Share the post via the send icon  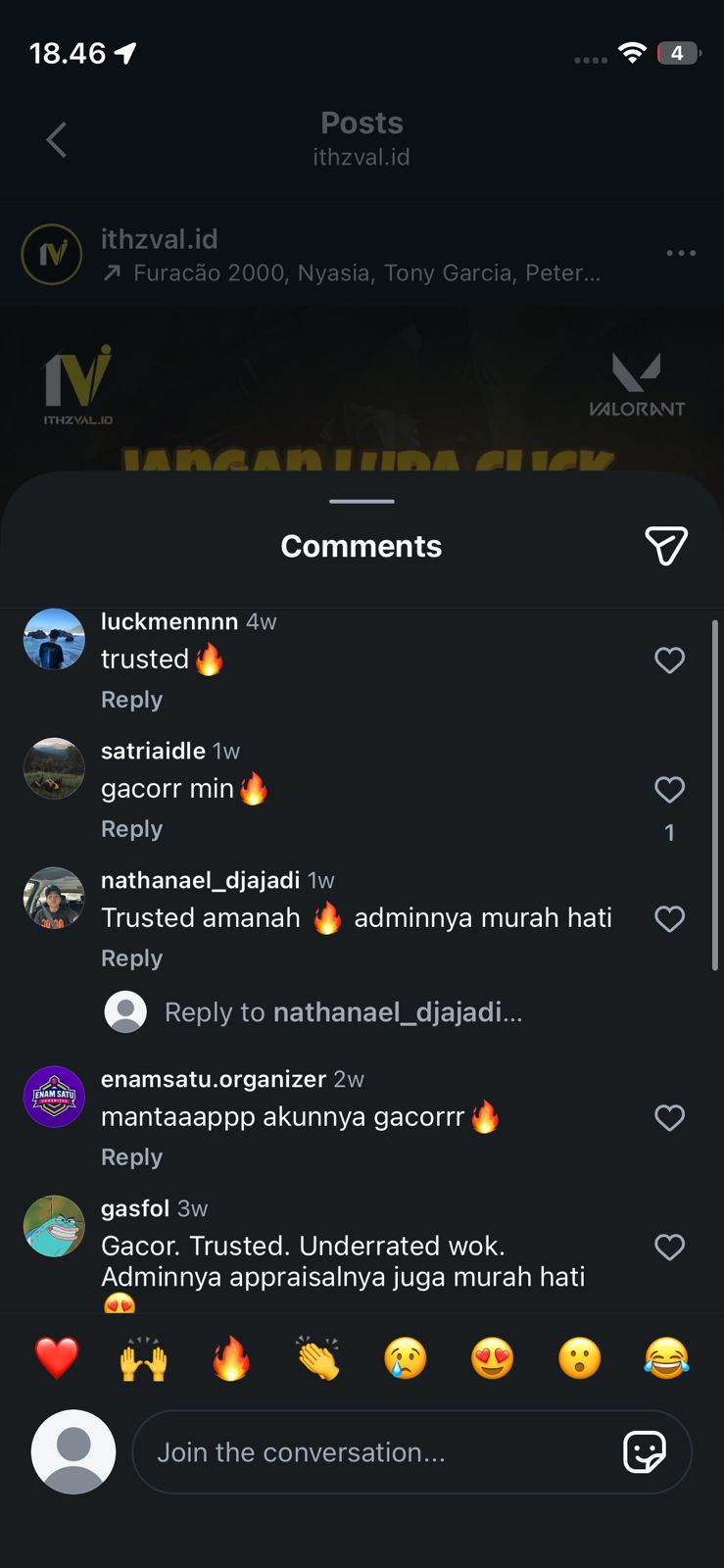[x=666, y=546]
